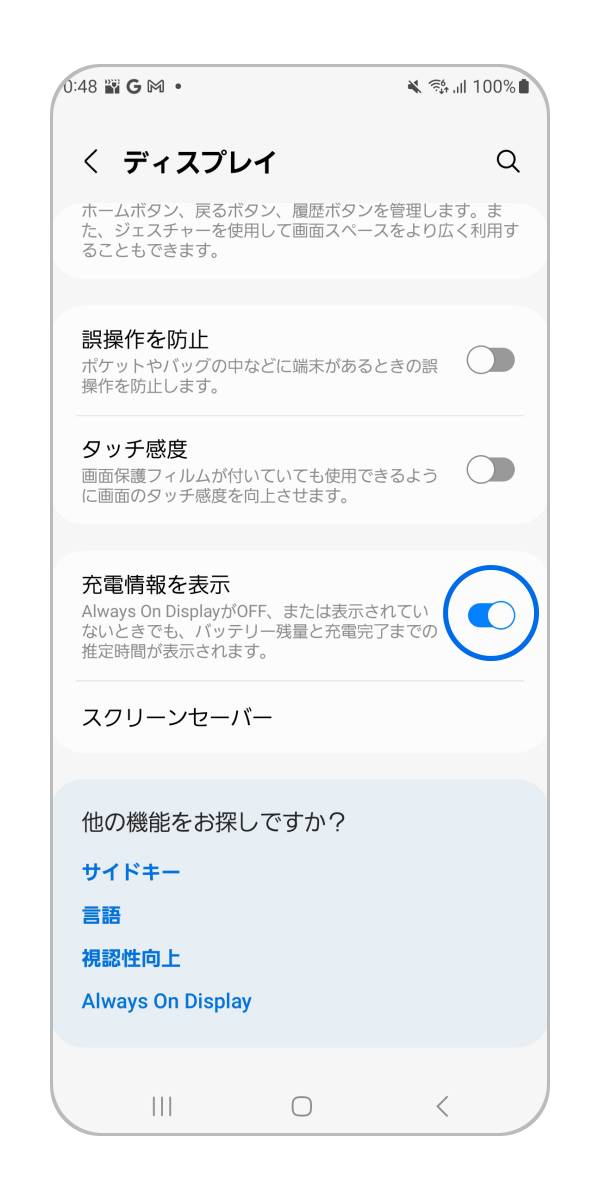Open recent apps from navigation bar
The height and width of the screenshot is (1200, 600).
162,1106
